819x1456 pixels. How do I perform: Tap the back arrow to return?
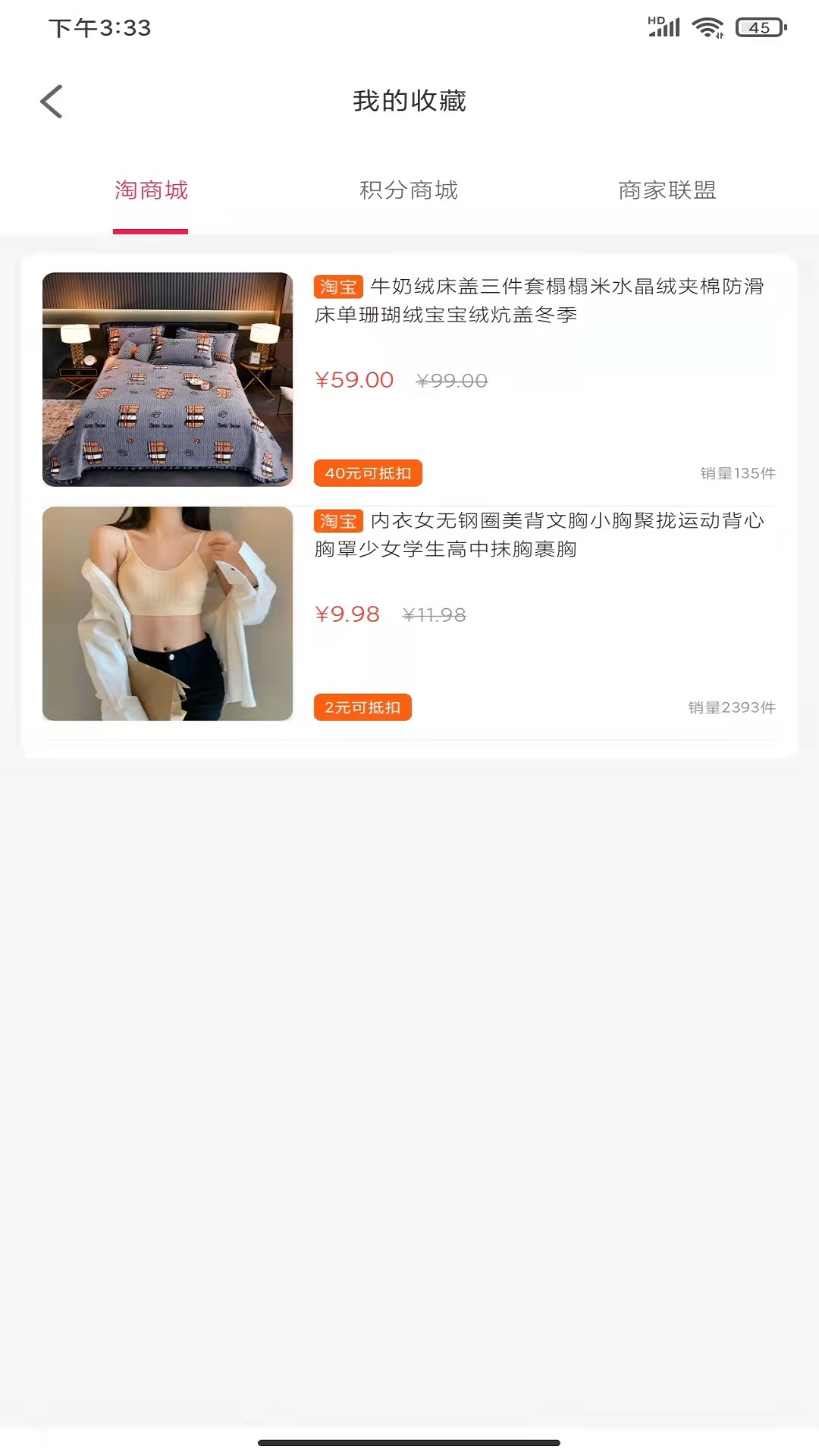52,101
